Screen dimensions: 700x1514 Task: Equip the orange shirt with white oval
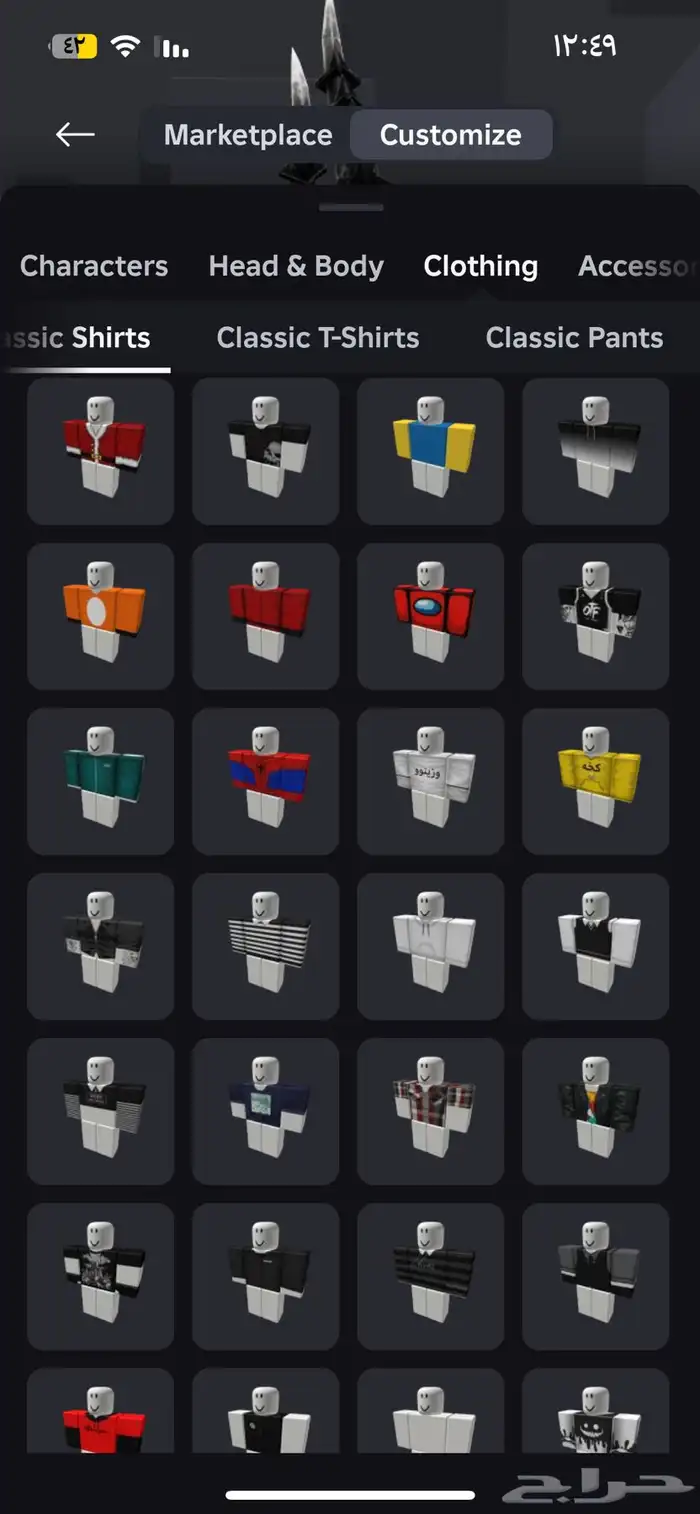(101, 616)
